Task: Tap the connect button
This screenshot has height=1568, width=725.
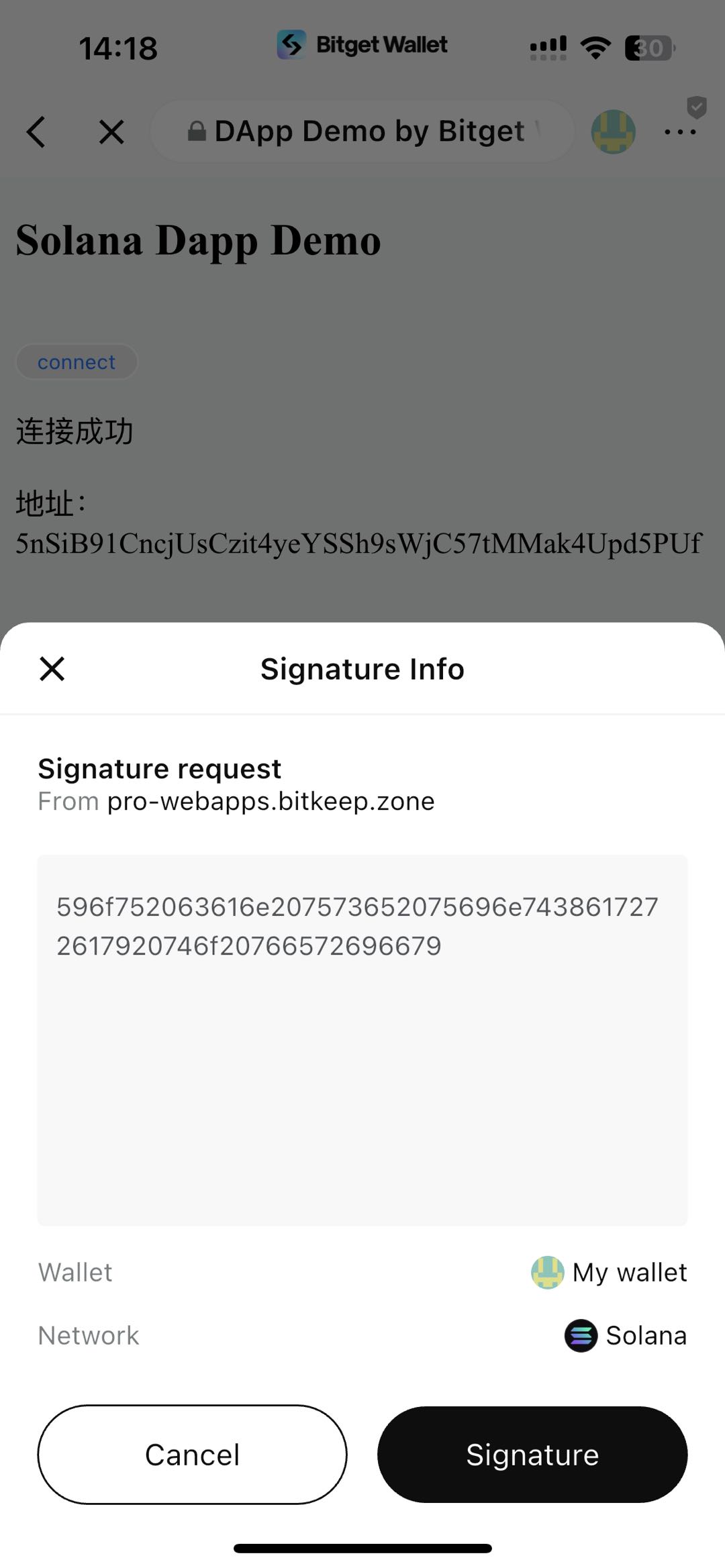Action: (77, 362)
